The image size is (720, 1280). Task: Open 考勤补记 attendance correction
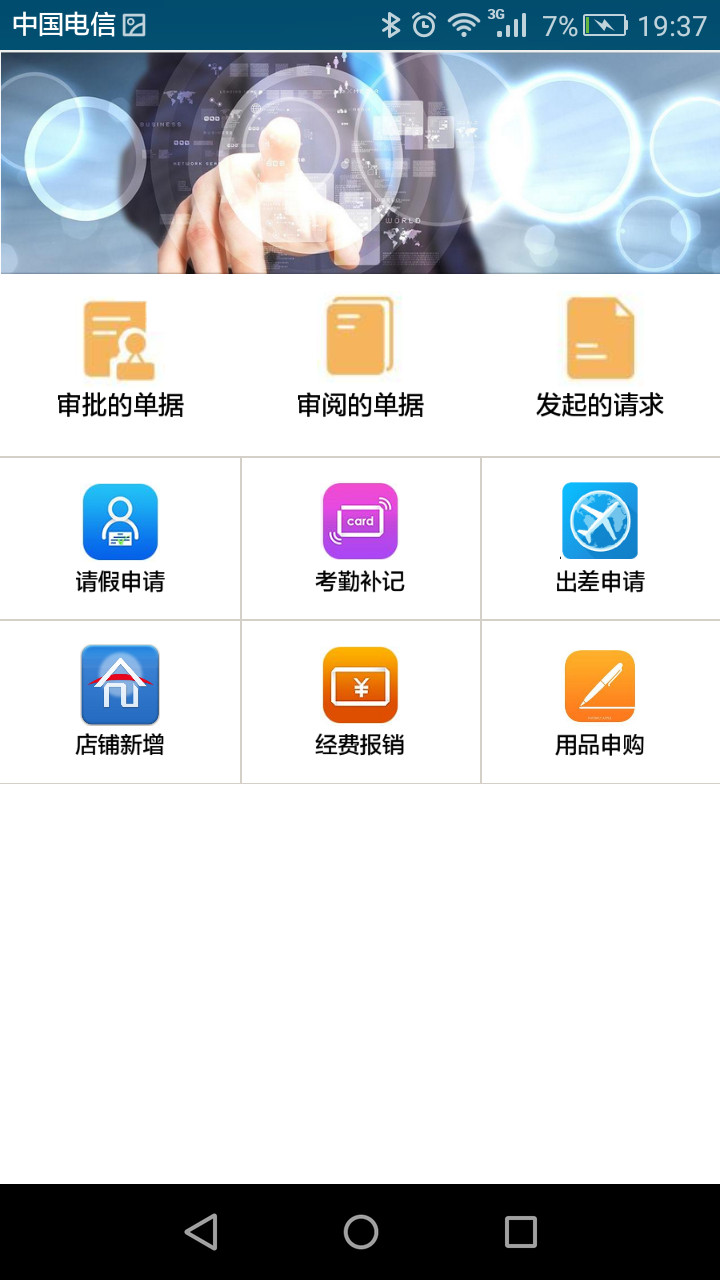click(360, 538)
